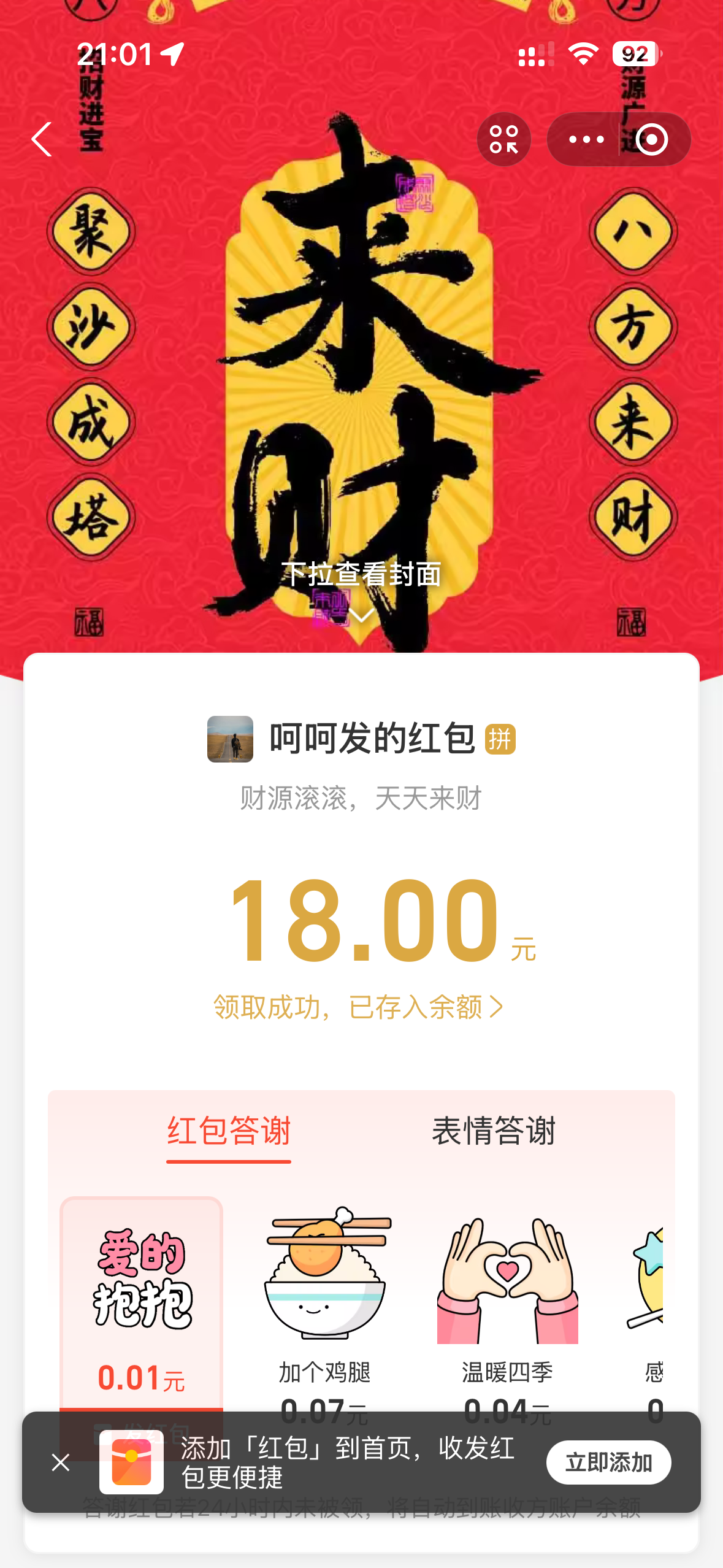The width and height of the screenshot is (723, 1568).
Task: Go back using the back arrow
Action: [x=42, y=139]
